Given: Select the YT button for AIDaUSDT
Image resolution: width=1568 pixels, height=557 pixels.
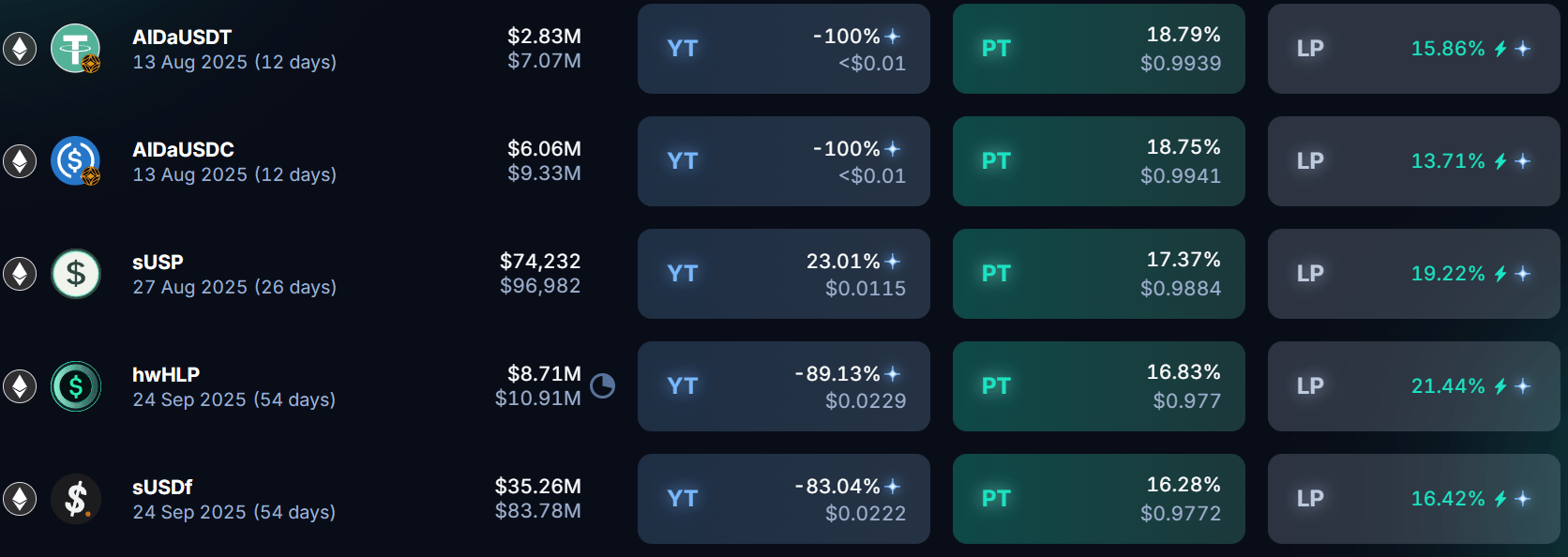Looking at the screenshot, I should pos(783,49).
